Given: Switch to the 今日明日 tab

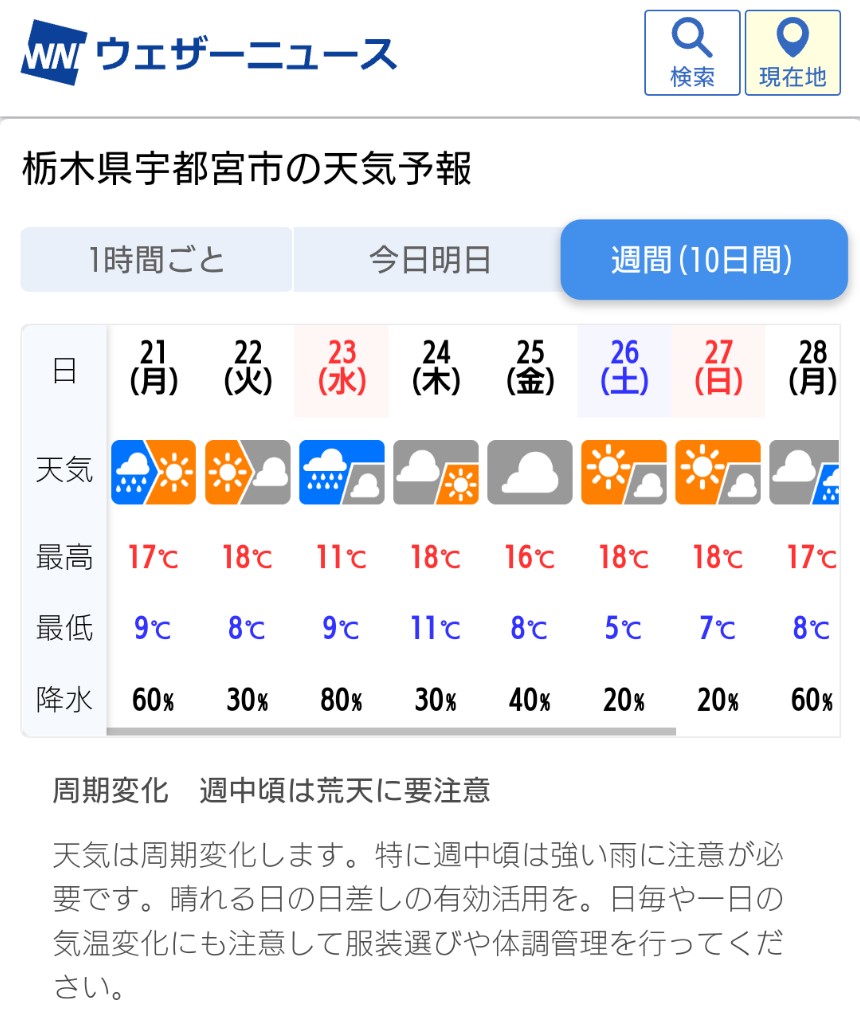Looking at the screenshot, I should [x=428, y=260].
